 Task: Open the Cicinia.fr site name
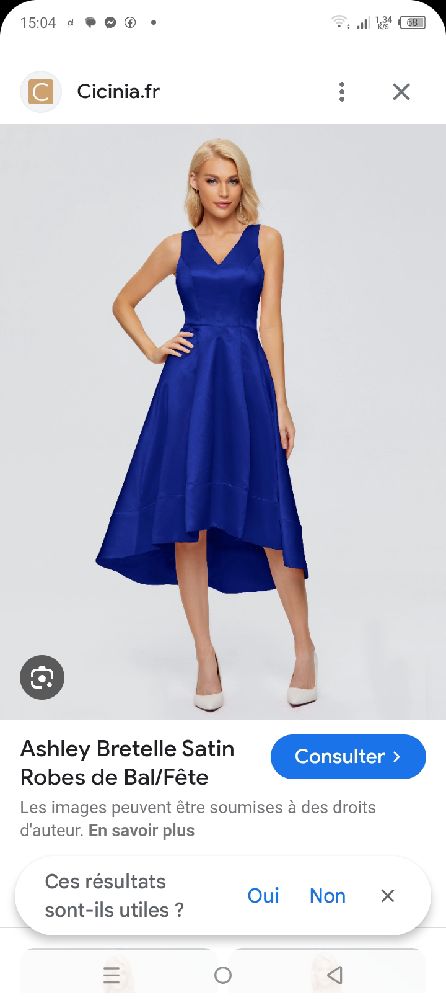click(118, 92)
